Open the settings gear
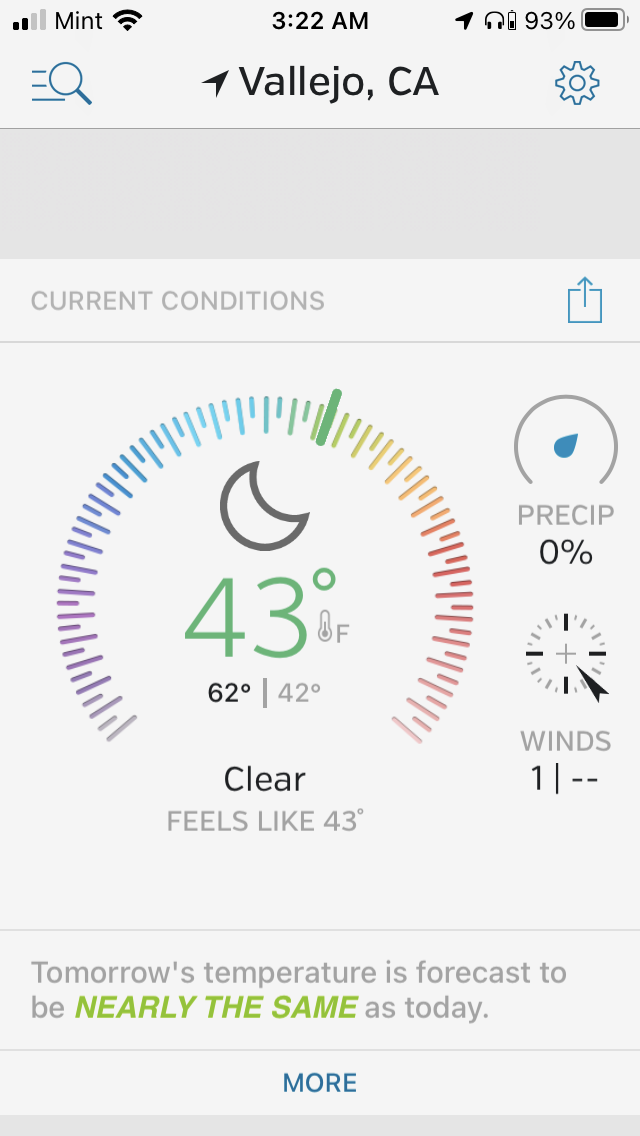Image resolution: width=640 pixels, height=1136 pixels. click(x=577, y=84)
